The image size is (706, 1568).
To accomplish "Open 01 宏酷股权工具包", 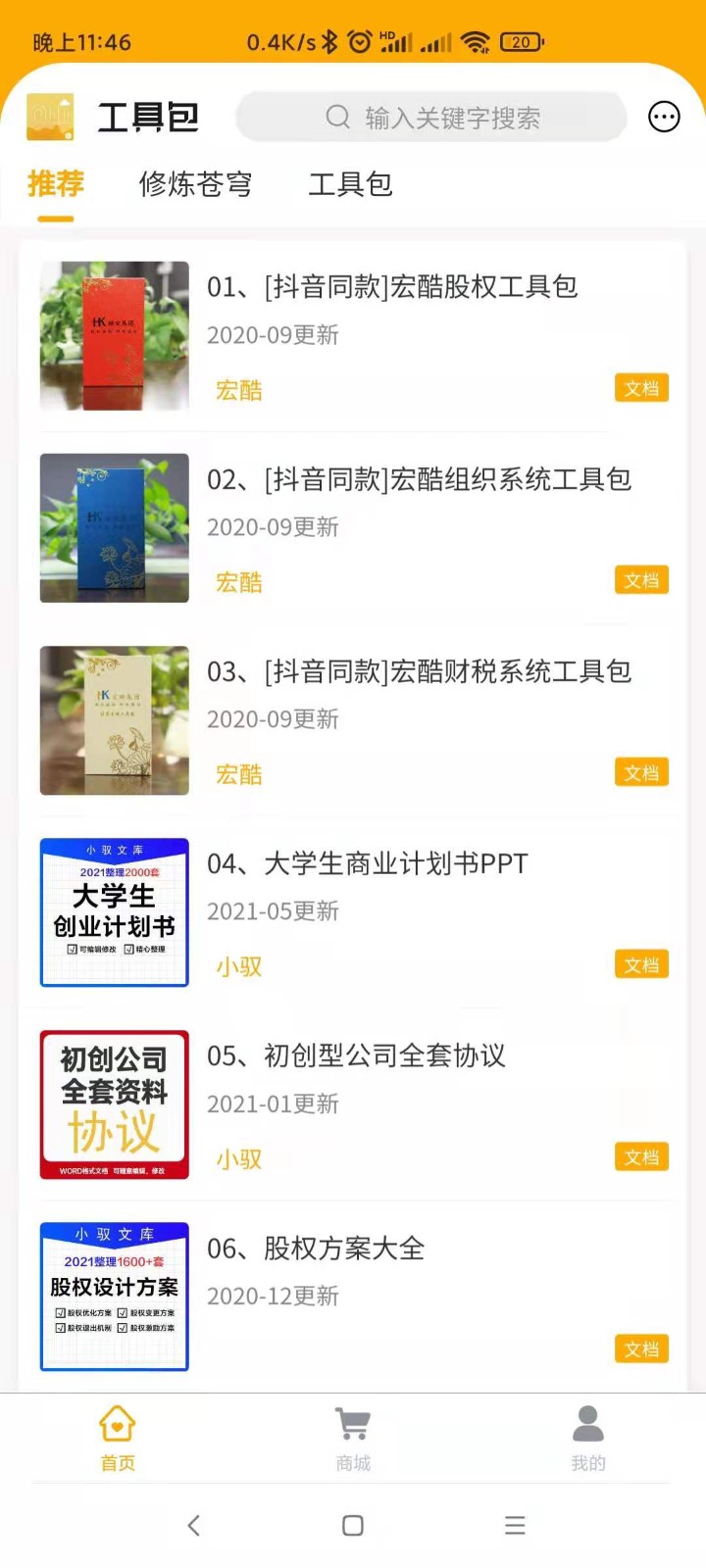I will point(392,287).
